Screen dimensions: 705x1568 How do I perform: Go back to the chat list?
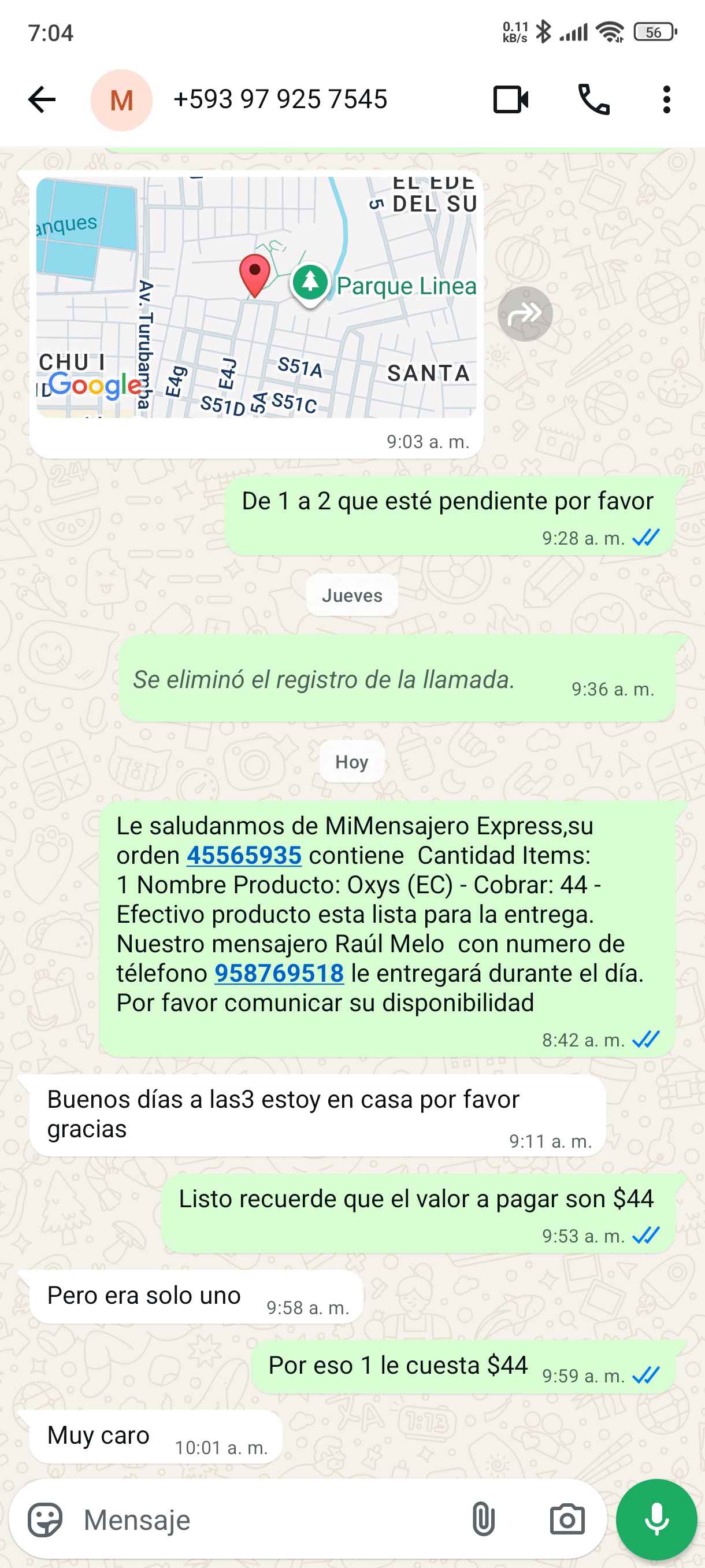[x=42, y=100]
